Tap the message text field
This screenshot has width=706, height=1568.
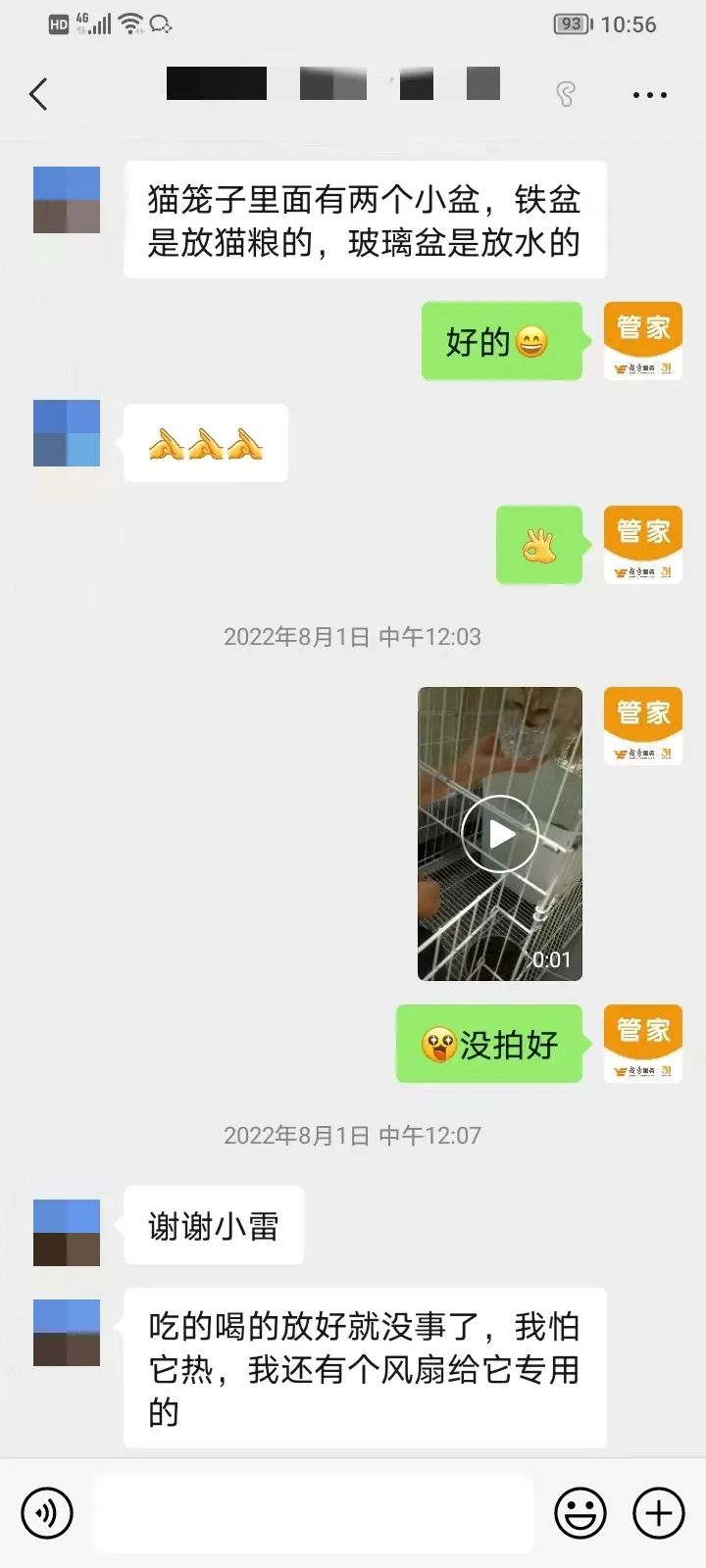coord(314,1513)
